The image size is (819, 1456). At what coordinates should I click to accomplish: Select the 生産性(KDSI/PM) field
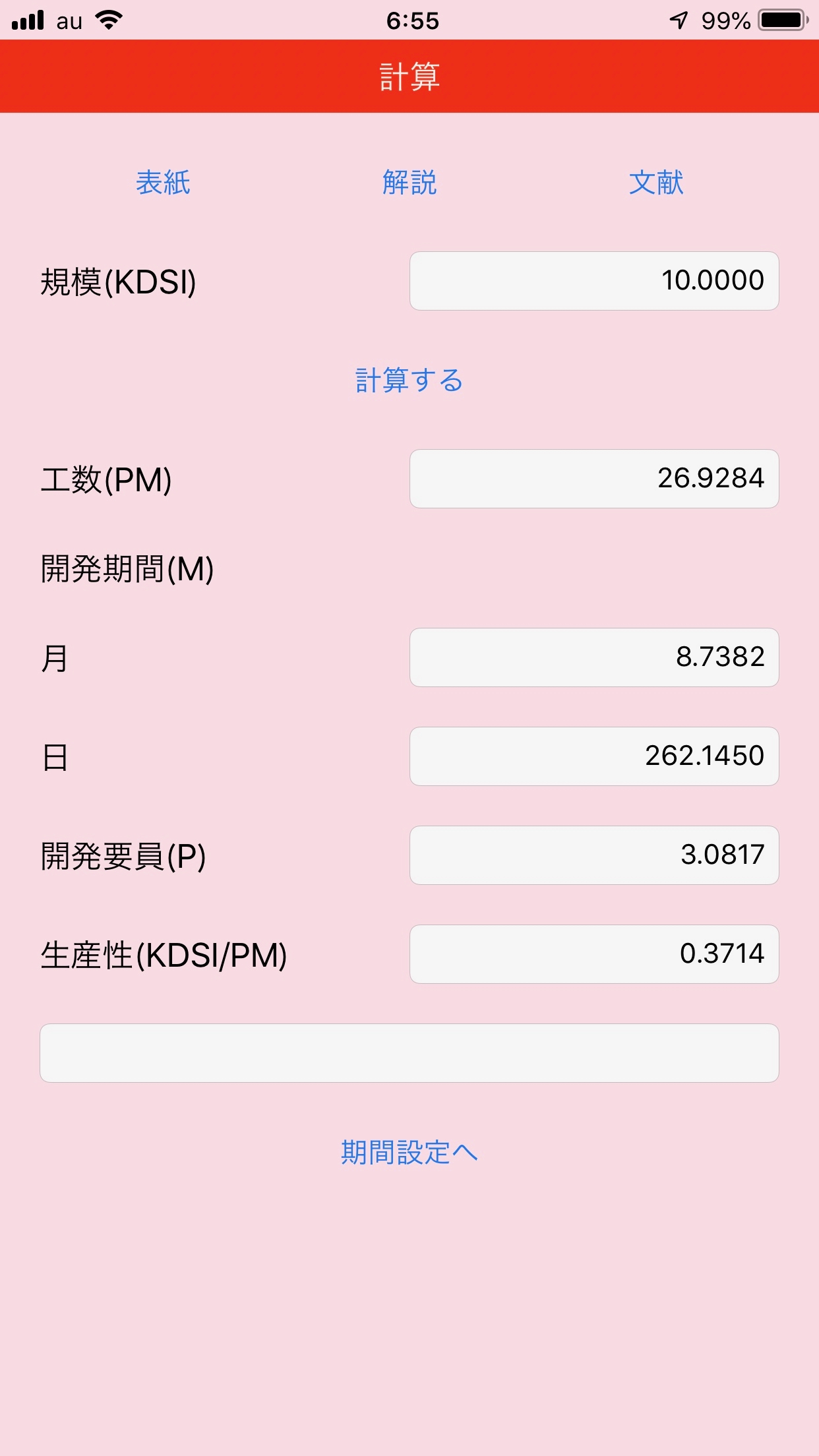pos(594,954)
